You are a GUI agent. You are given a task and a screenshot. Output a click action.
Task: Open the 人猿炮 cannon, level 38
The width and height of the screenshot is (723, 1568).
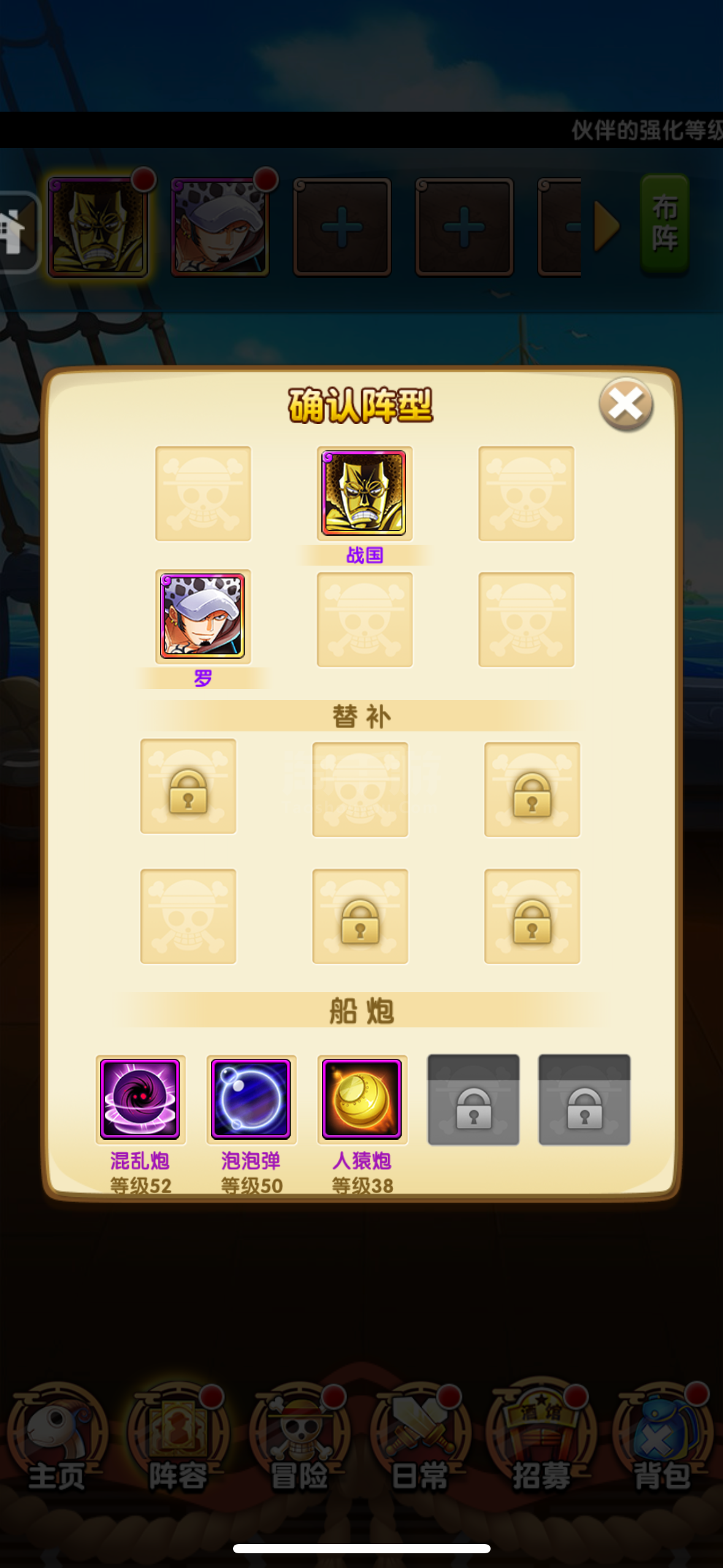coord(362,1099)
